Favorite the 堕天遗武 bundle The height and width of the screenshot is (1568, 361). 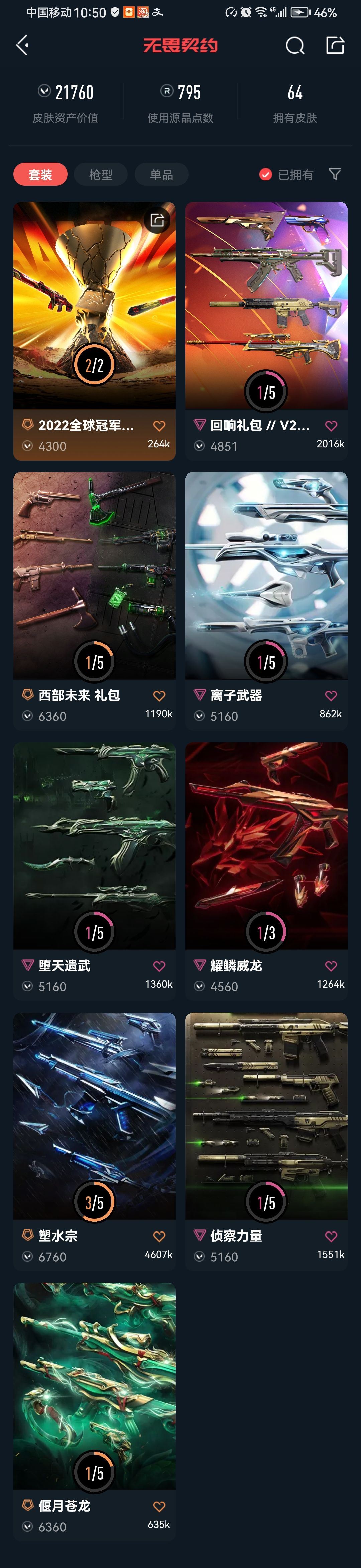click(159, 966)
